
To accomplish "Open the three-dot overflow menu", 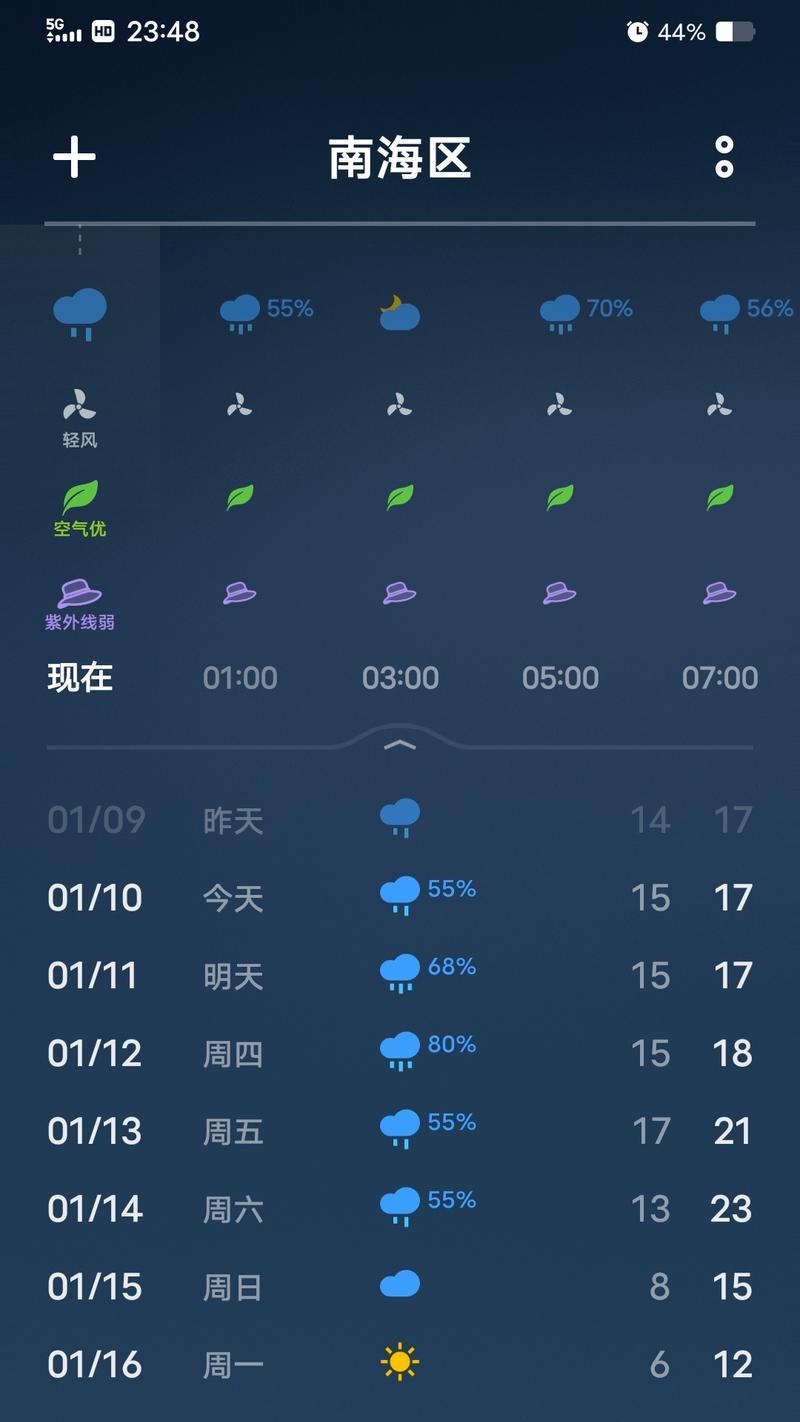I will (724, 158).
